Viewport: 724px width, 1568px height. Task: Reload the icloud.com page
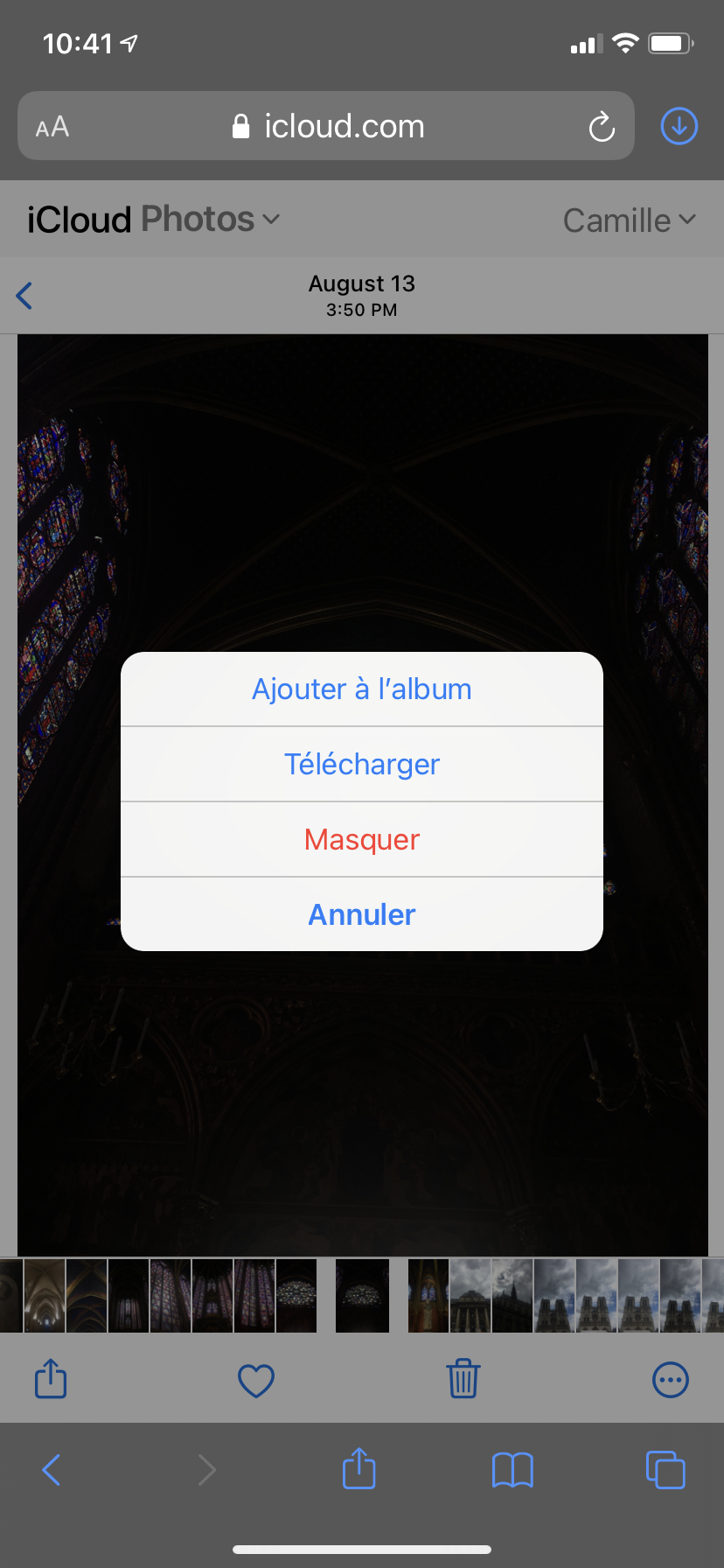[x=602, y=127]
